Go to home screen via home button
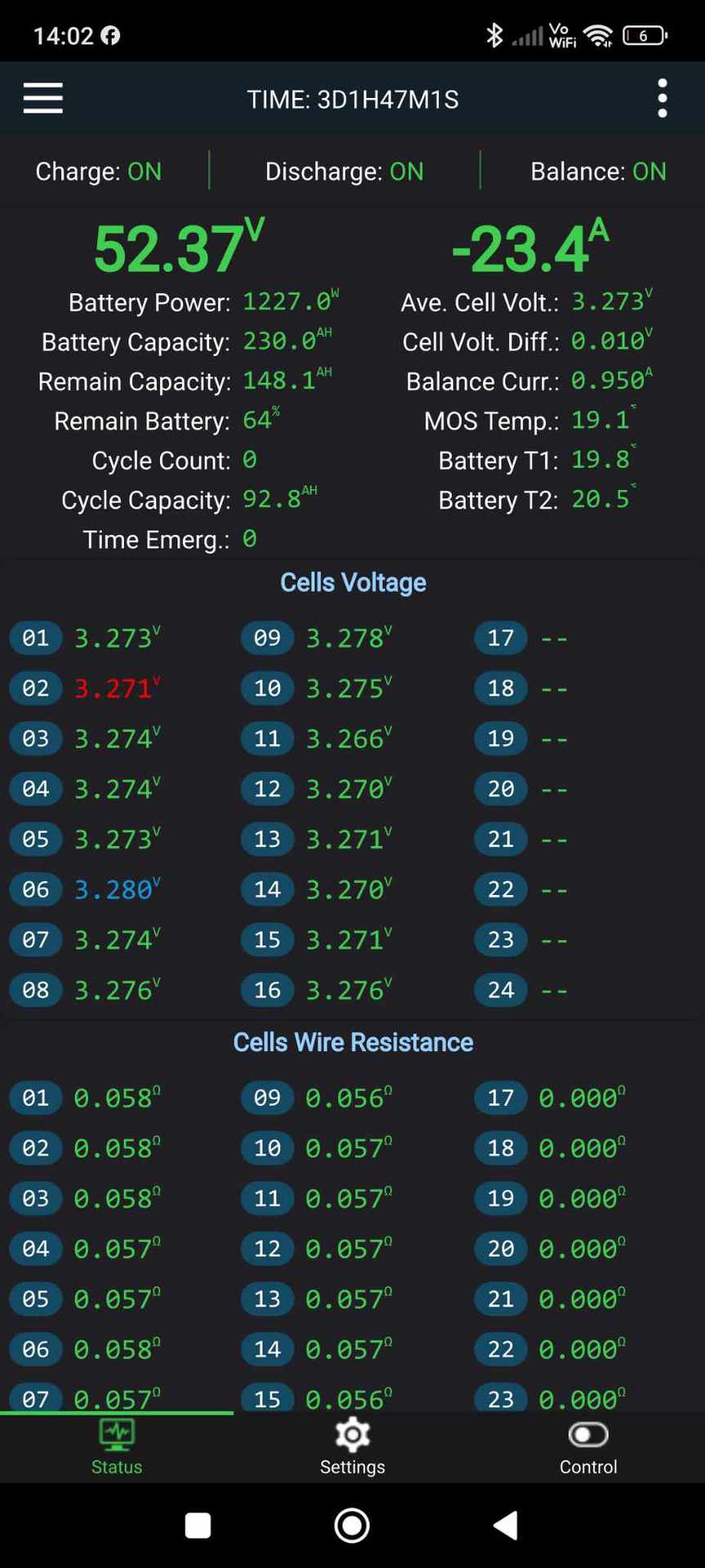The image size is (705, 1568). click(x=352, y=1525)
